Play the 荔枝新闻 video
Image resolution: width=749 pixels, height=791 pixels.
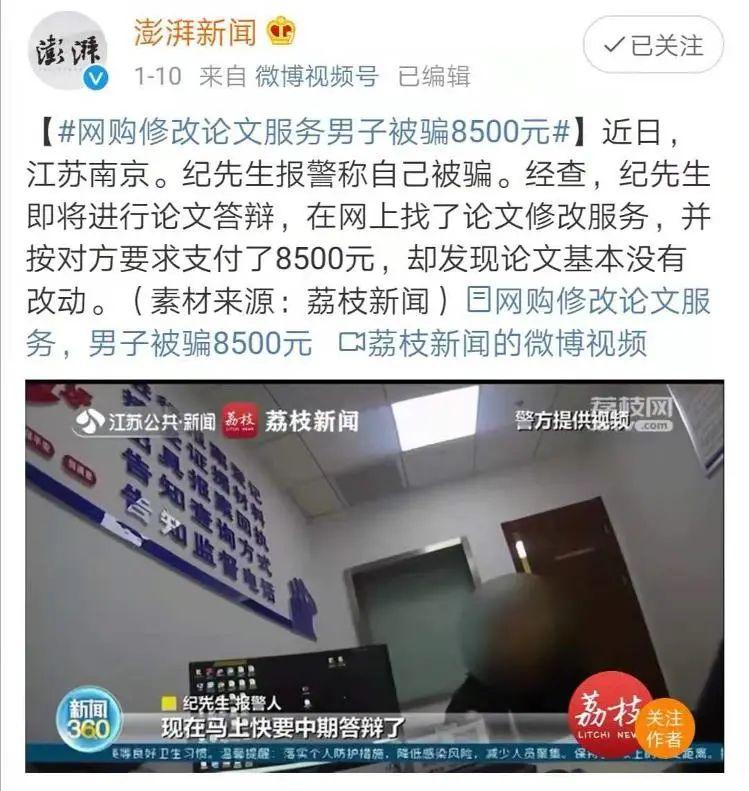[374, 575]
